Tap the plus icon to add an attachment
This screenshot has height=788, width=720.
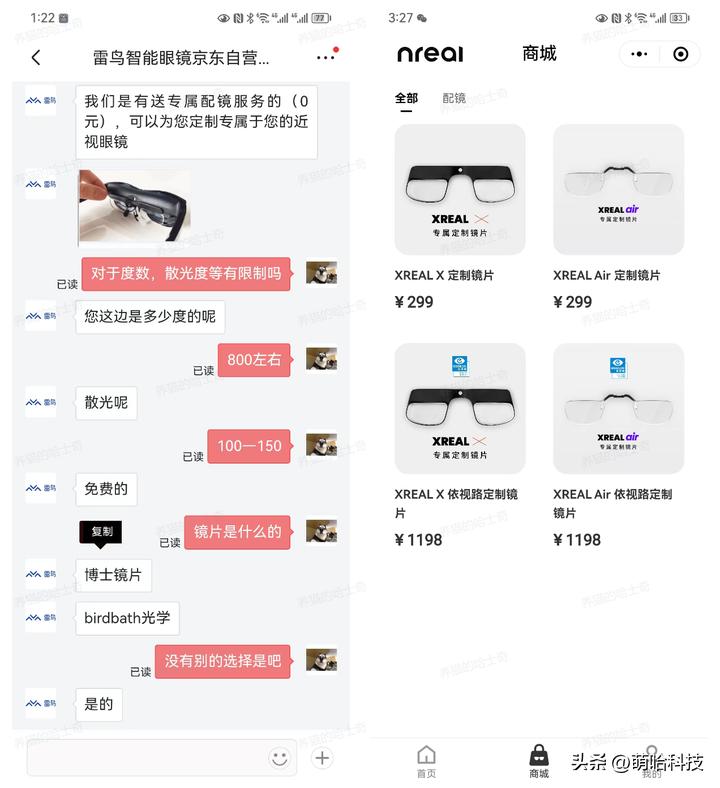[321, 759]
